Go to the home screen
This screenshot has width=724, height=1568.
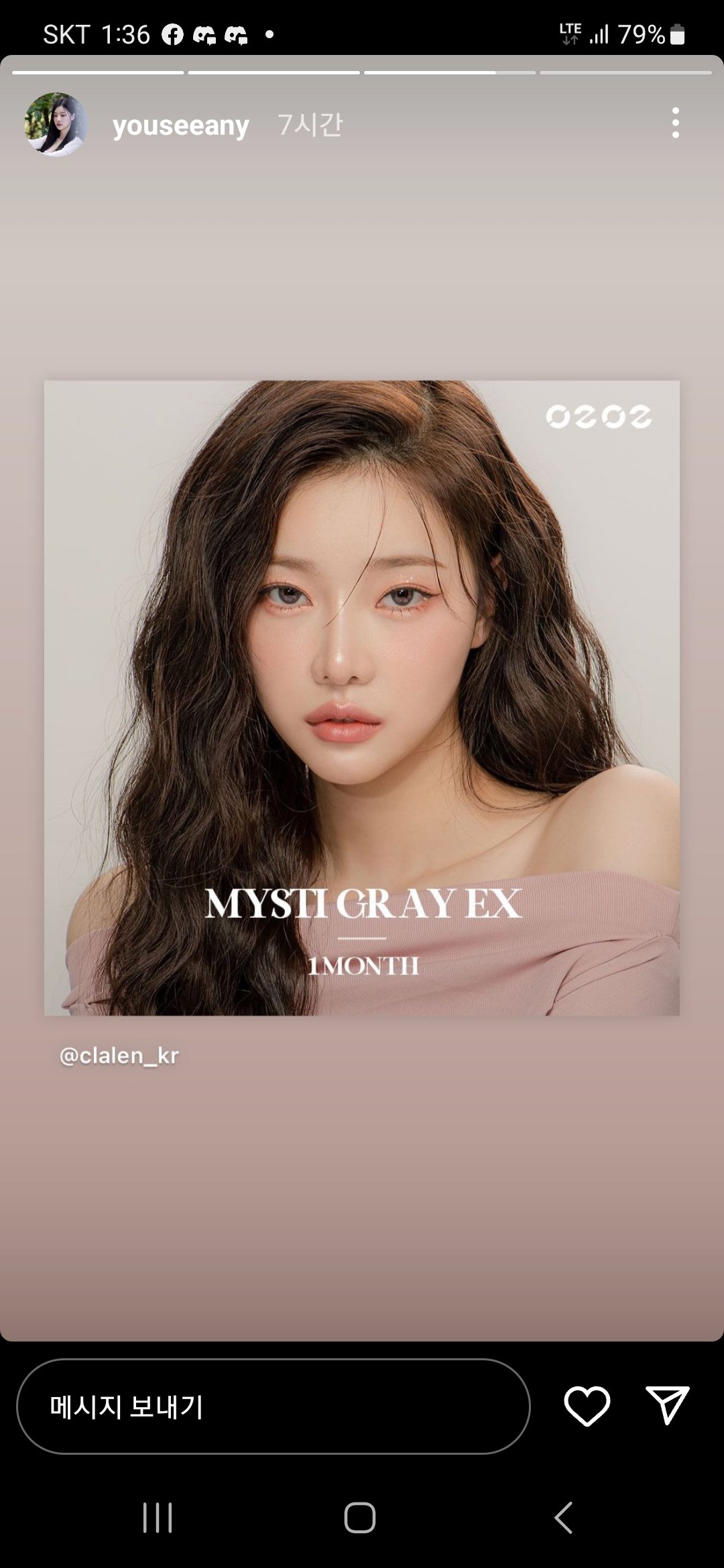pos(360,1518)
